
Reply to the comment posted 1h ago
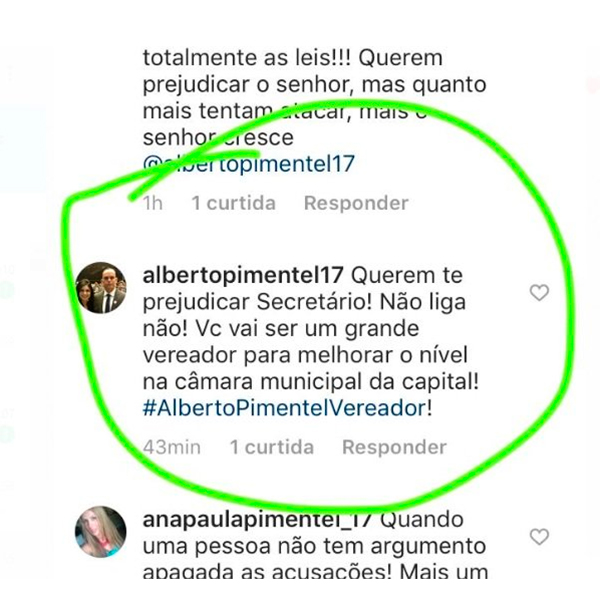[x=356, y=203]
